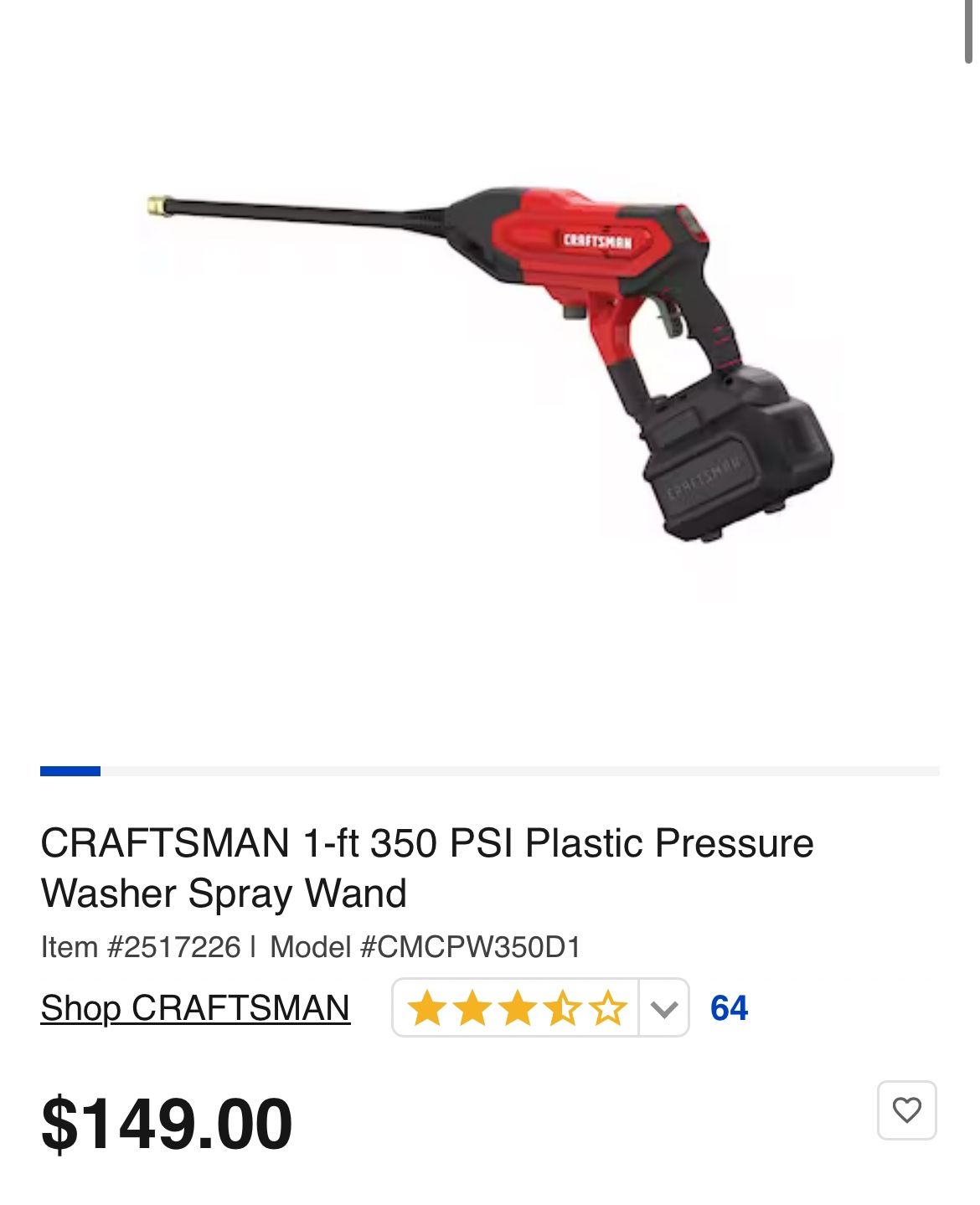Image resolution: width=980 pixels, height=1205 pixels.
Task: Open the Shop CRAFTSMAN link
Action: (195, 1007)
